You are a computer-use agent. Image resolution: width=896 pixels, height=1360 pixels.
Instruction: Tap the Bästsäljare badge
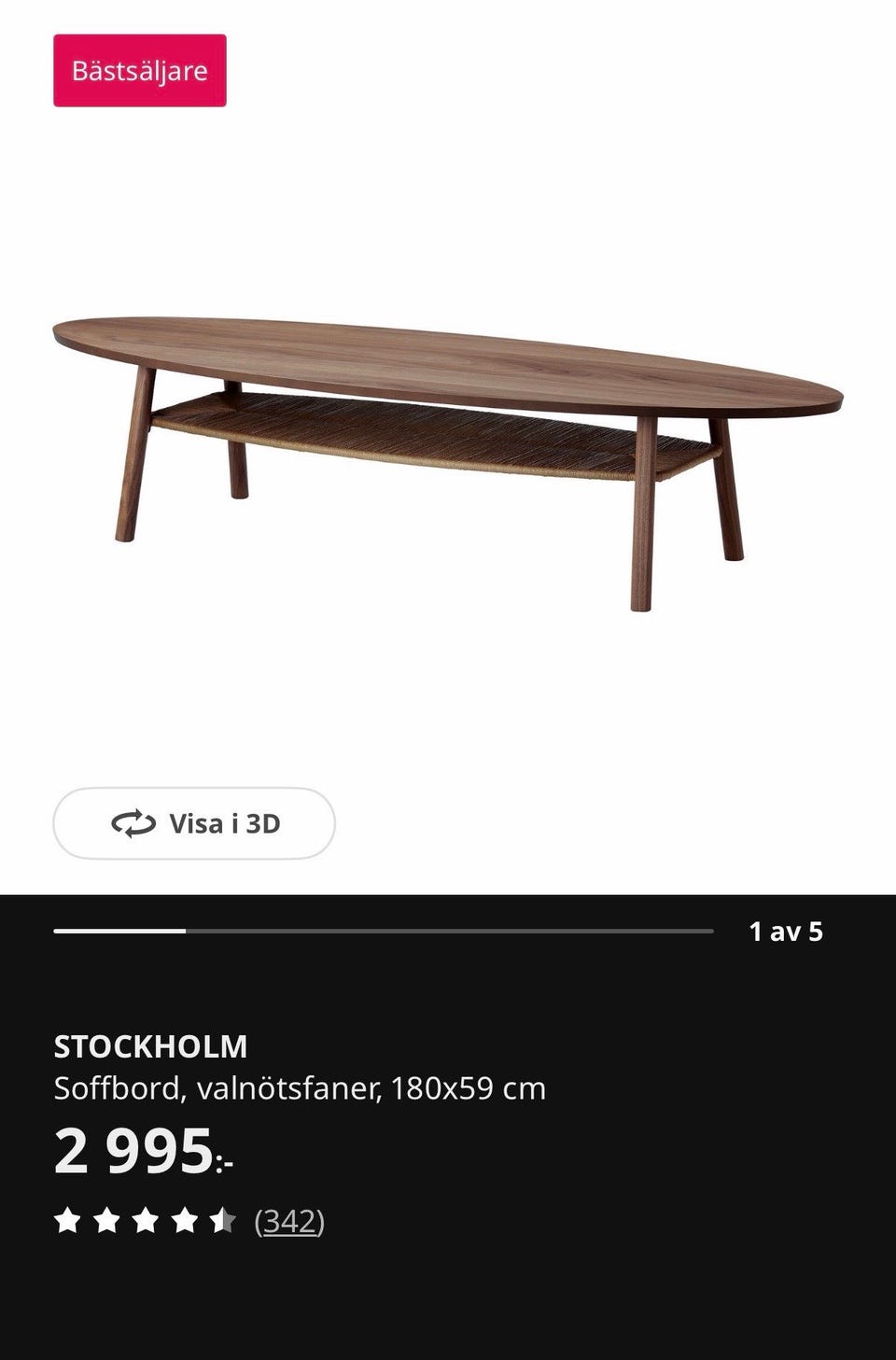click(x=140, y=70)
